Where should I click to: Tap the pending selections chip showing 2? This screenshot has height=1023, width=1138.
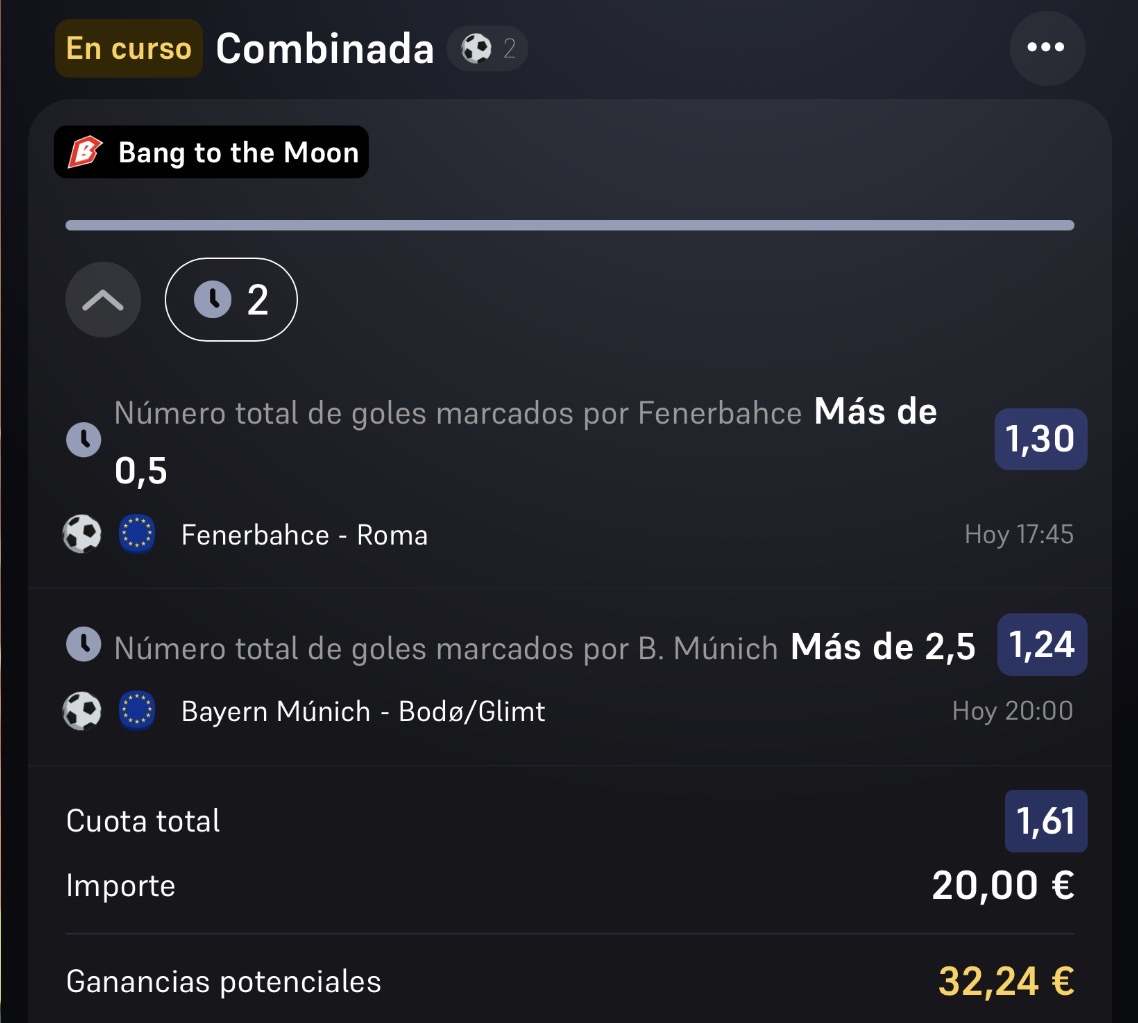point(231,300)
